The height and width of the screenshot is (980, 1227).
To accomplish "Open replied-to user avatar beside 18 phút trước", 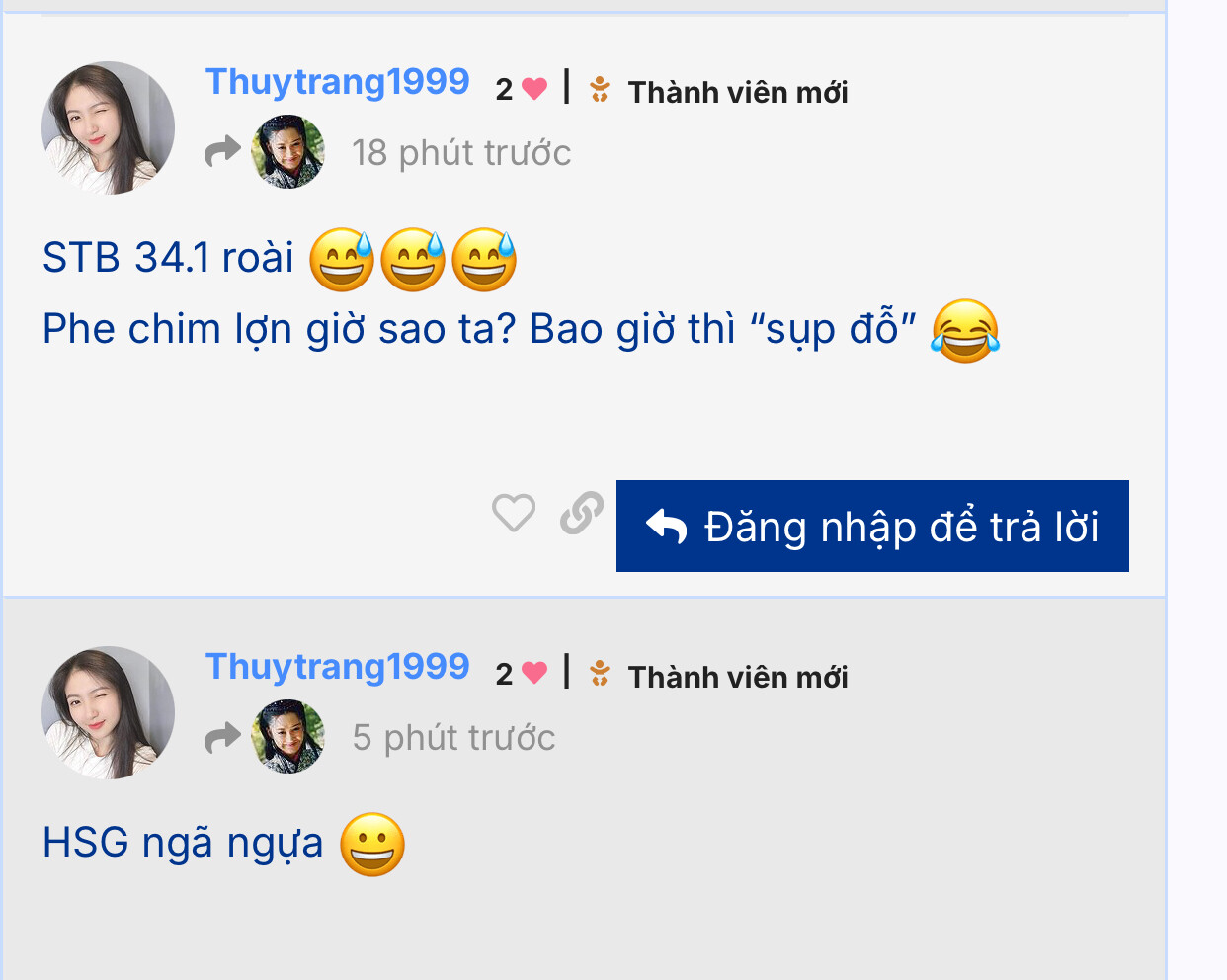I will pos(288,152).
